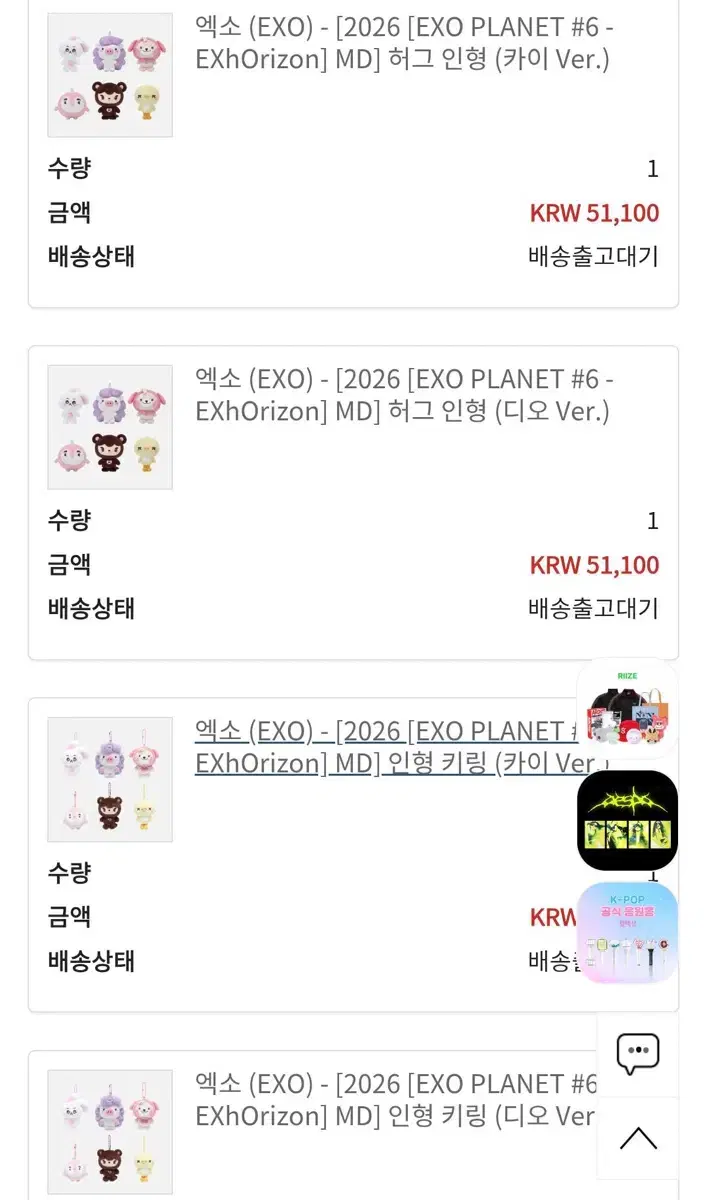
Task: View the 인형 키링 (카이 Ver.) product image
Action: 110,779
